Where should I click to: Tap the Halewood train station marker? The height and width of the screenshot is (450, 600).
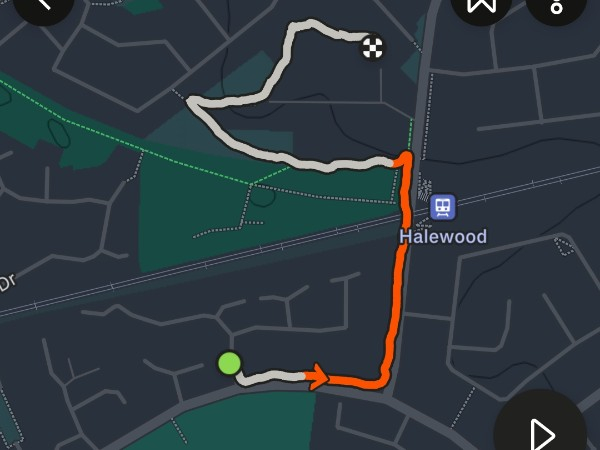click(x=443, y=207)
